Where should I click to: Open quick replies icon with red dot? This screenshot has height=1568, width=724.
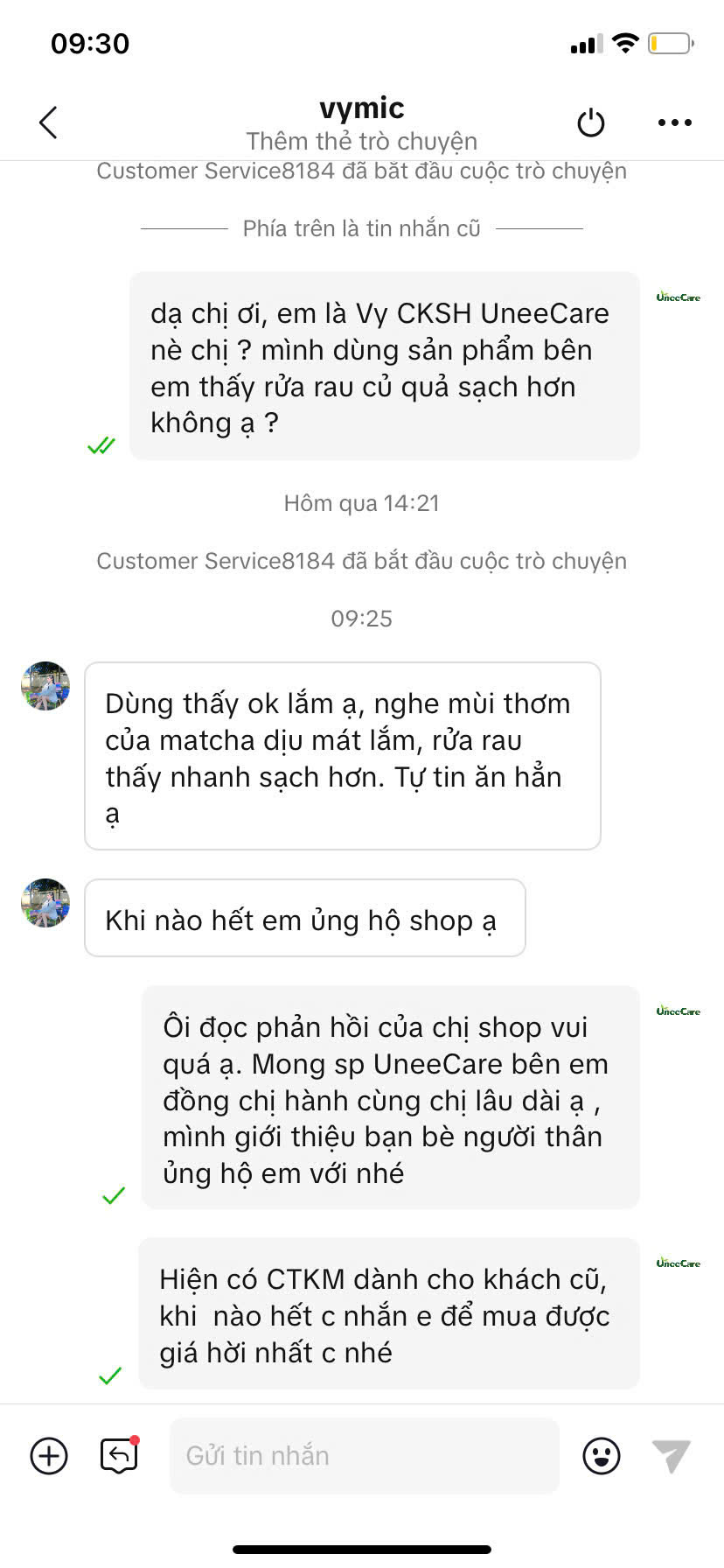point(120,1455)
